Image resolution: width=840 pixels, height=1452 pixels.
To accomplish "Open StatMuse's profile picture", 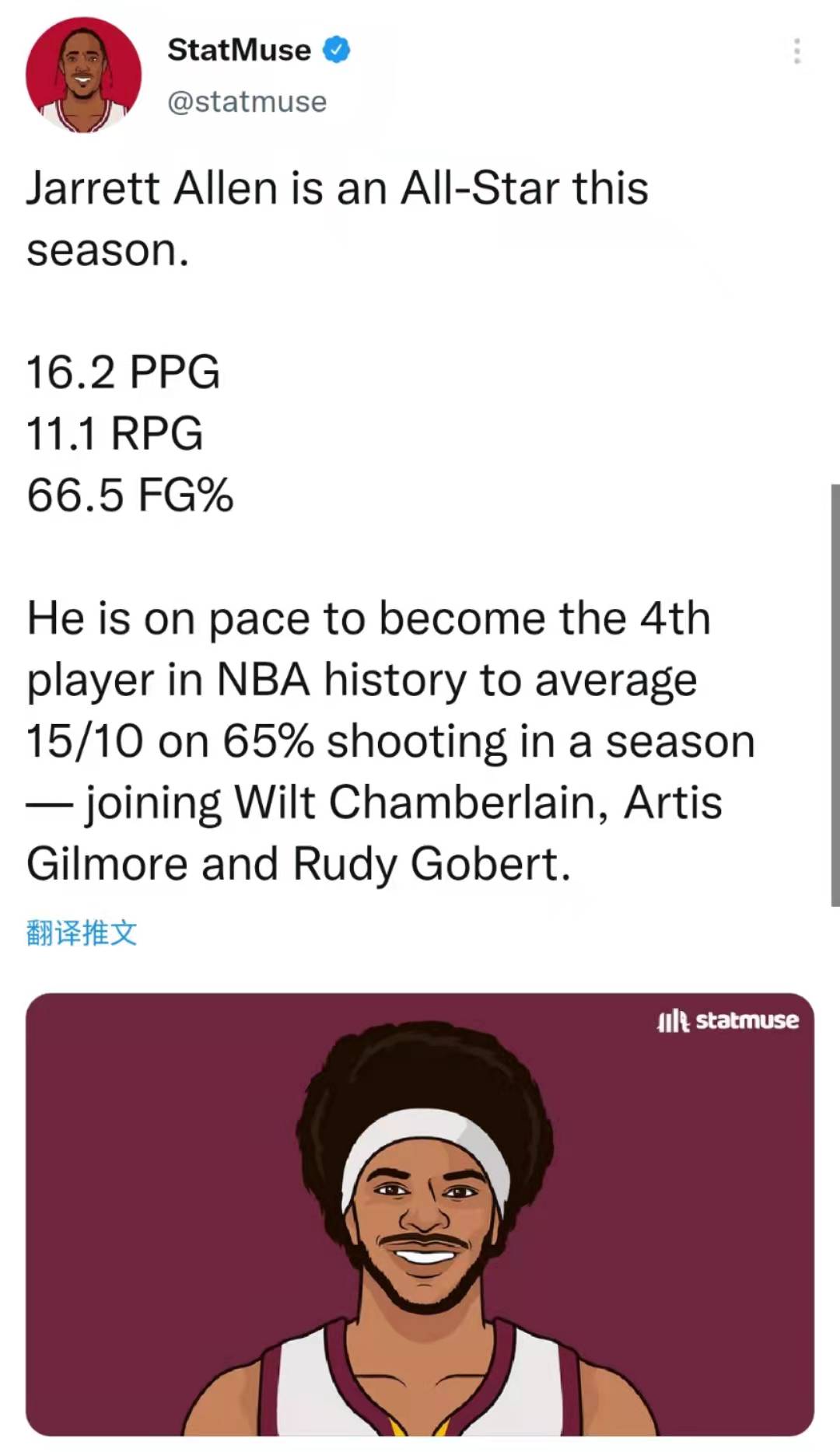I will click(84, 75).
